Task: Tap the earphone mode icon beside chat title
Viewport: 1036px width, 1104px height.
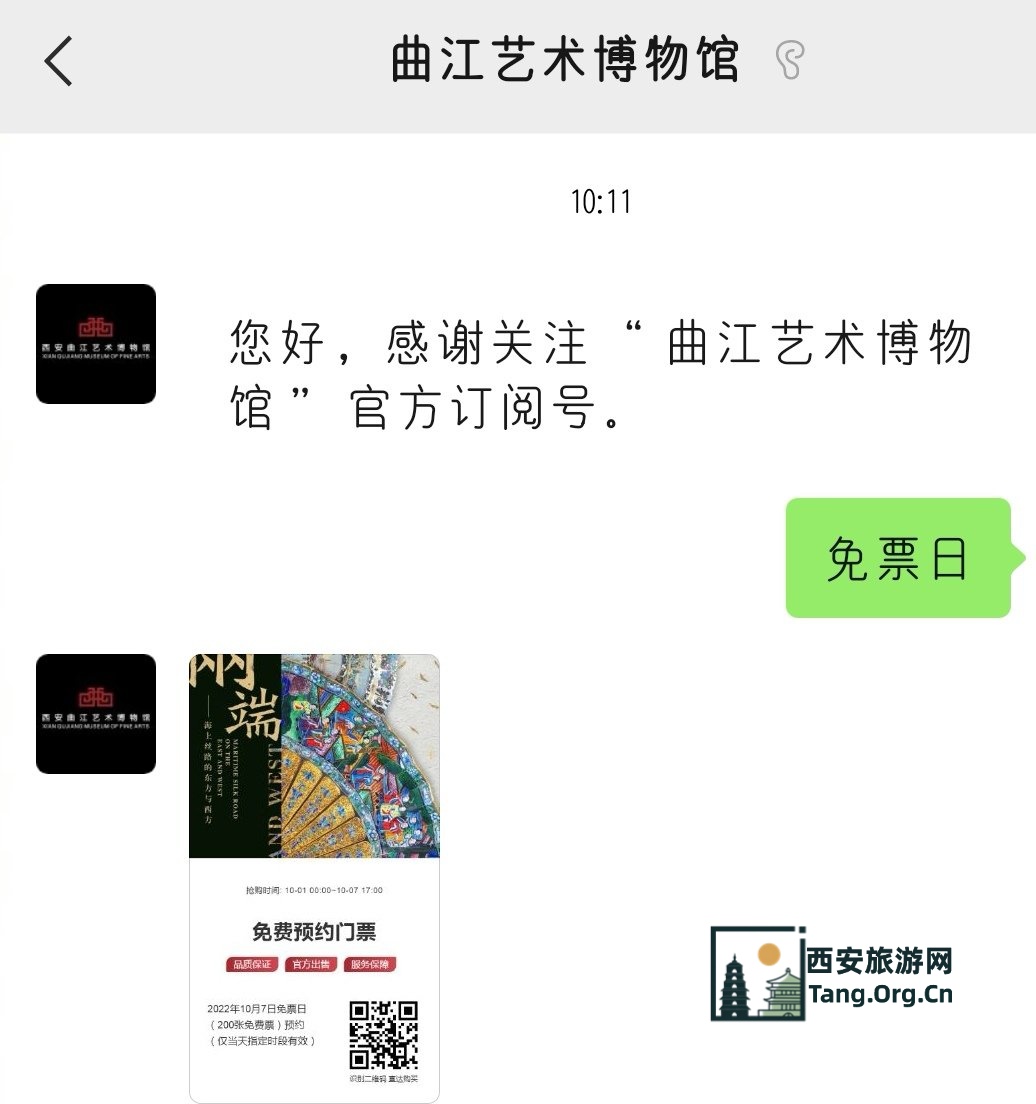Action: [789, 62]
